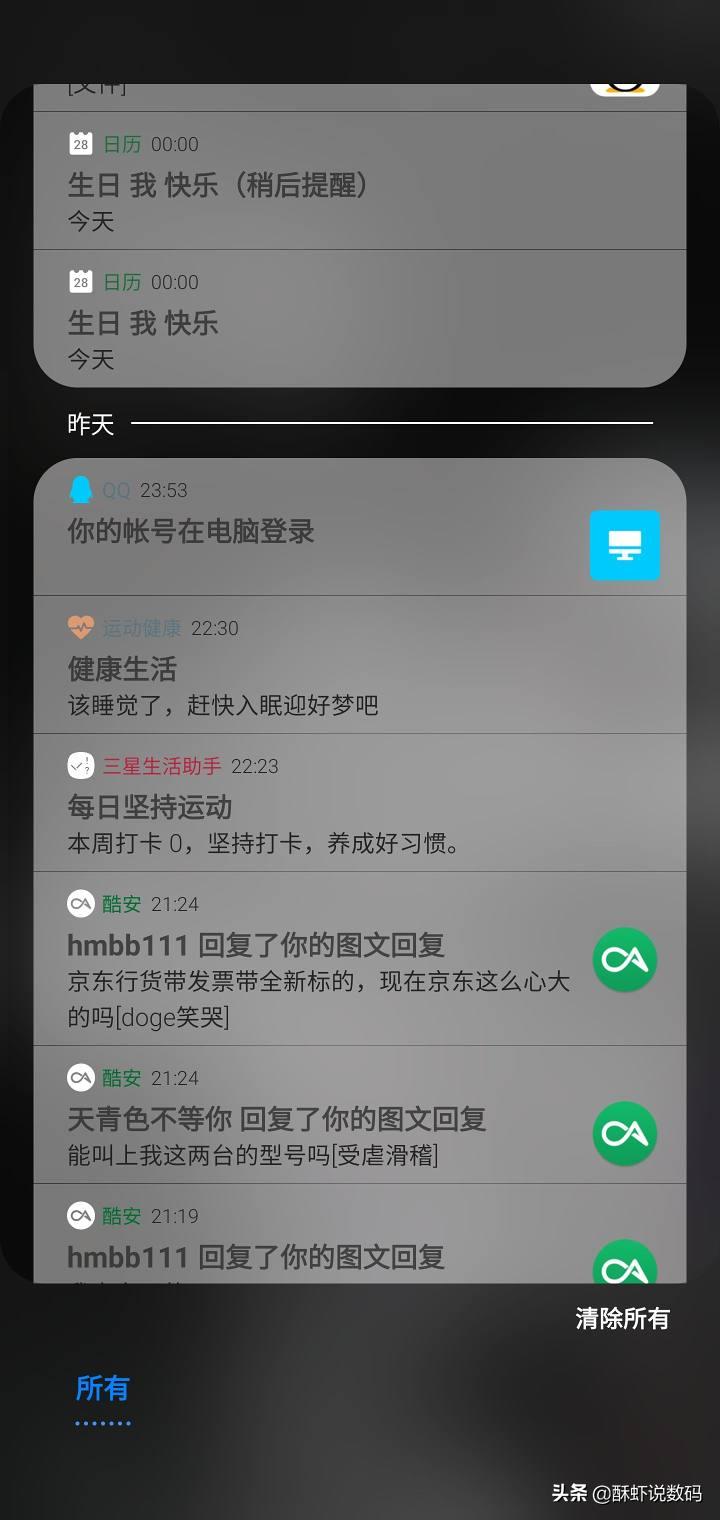This screenshot has width=720, height=1520.
Task: Tap the 运动健康 heart icon
Action: 81,628
